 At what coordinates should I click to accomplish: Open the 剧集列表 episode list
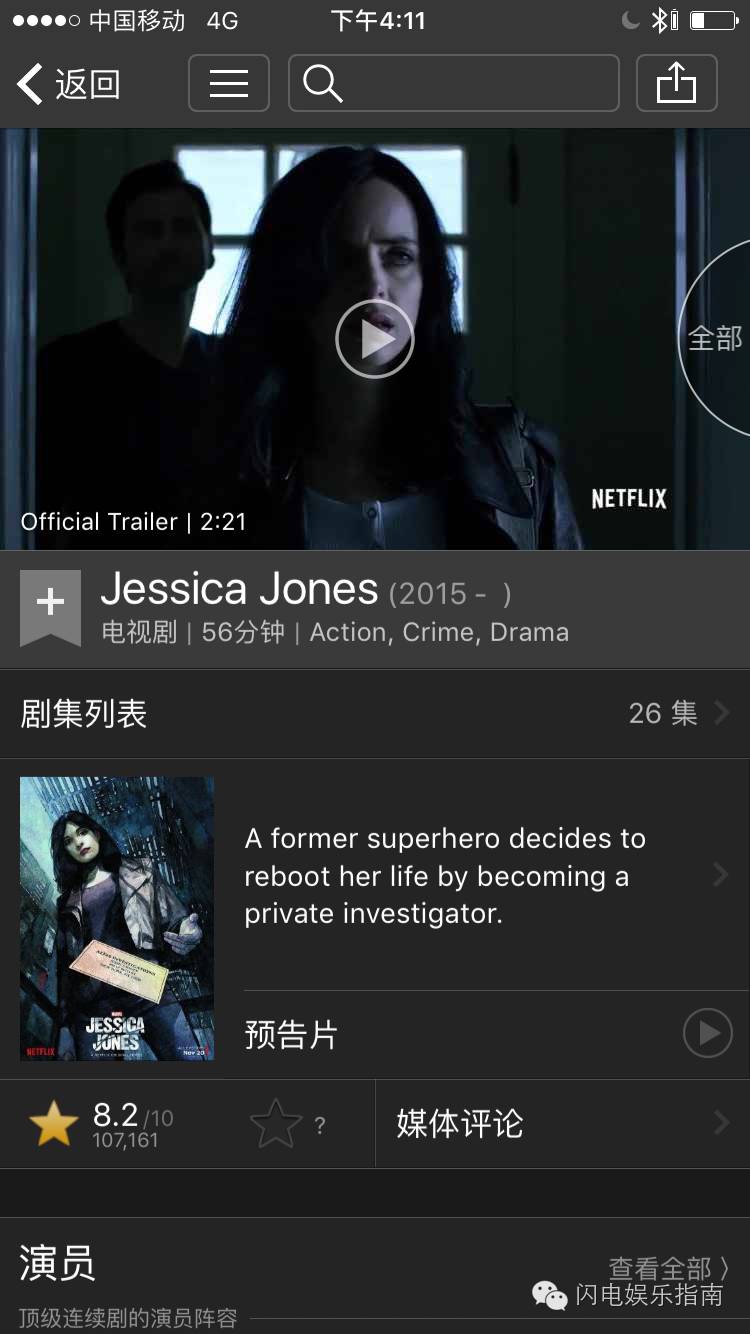coord(374,713)
